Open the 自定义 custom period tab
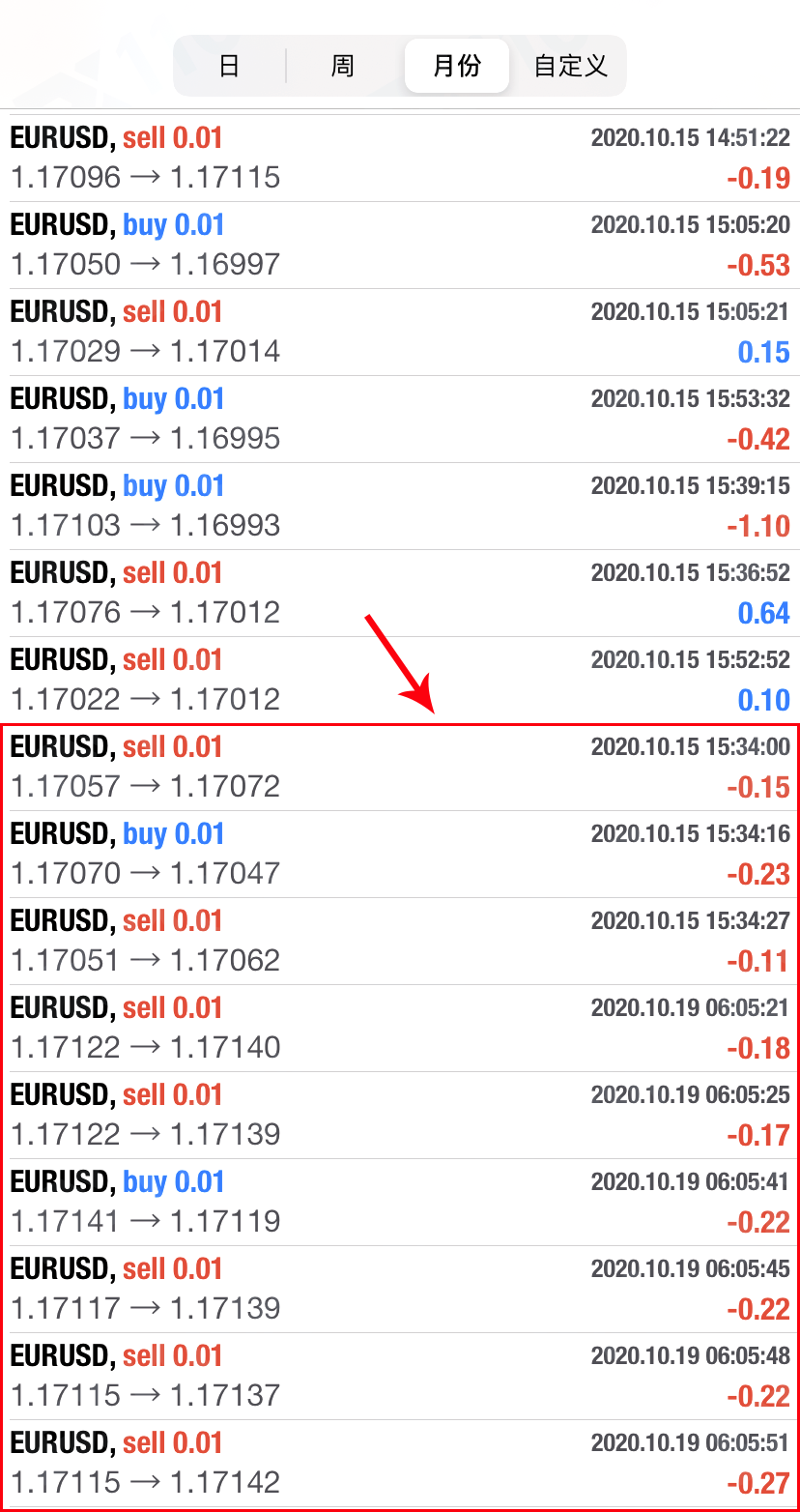Image resolution: width=800 pixels, height=1512 pixels. pyautogui.click(x=570, y=66)
